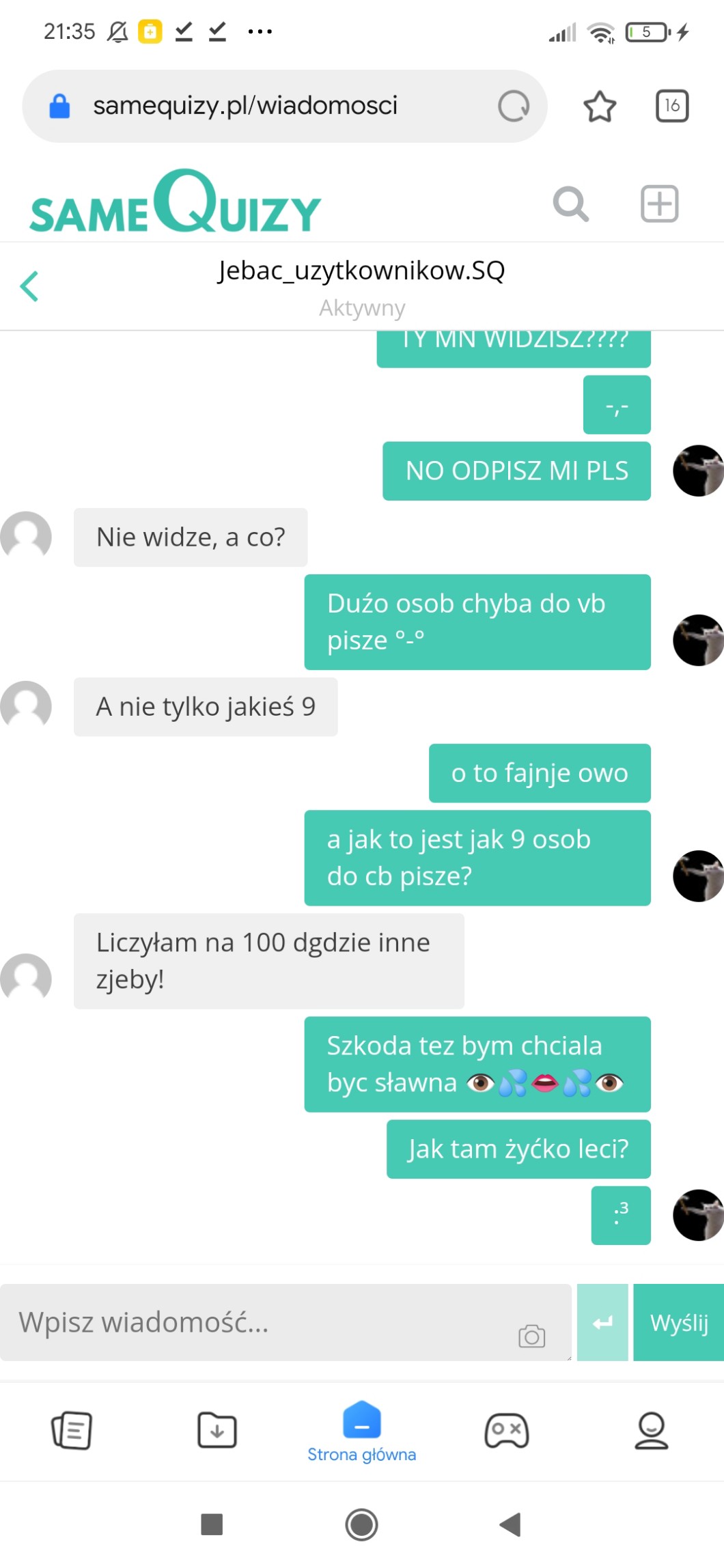This screenshot has height=1568, width=724.
Task: Open the browser downloads folder
Action: [217, 1430]
